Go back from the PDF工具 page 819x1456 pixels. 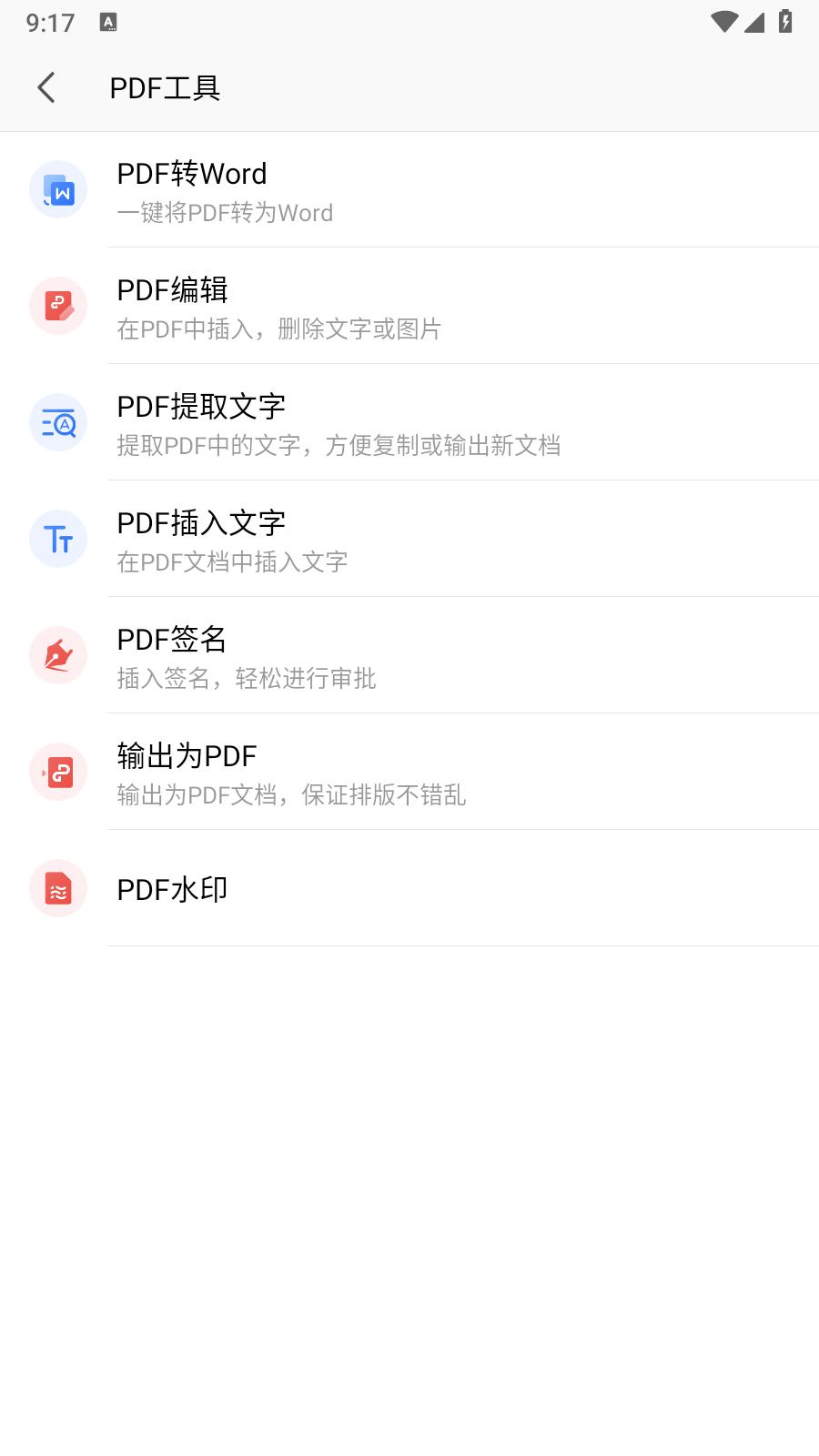[x=46, y=88]
